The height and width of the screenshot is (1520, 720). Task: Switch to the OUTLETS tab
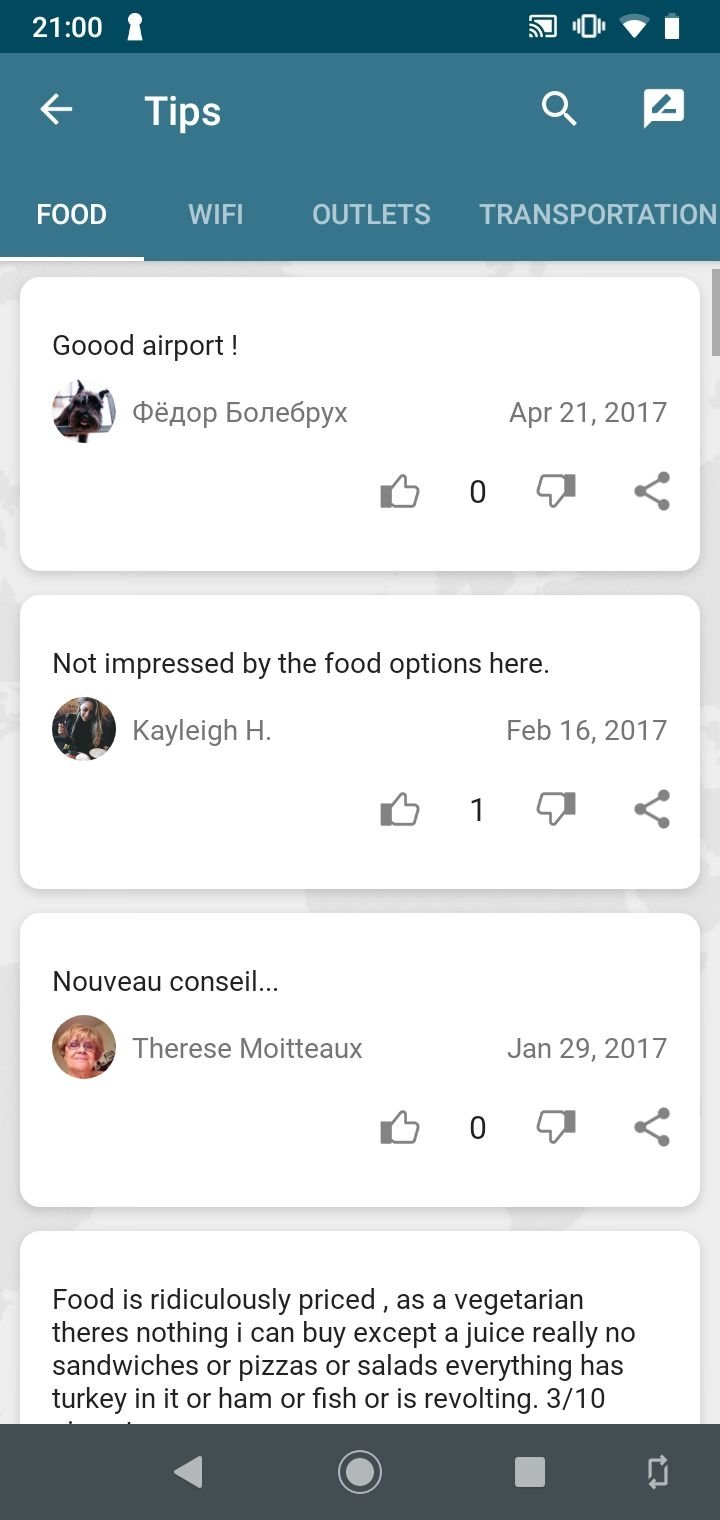click(371, 214)
